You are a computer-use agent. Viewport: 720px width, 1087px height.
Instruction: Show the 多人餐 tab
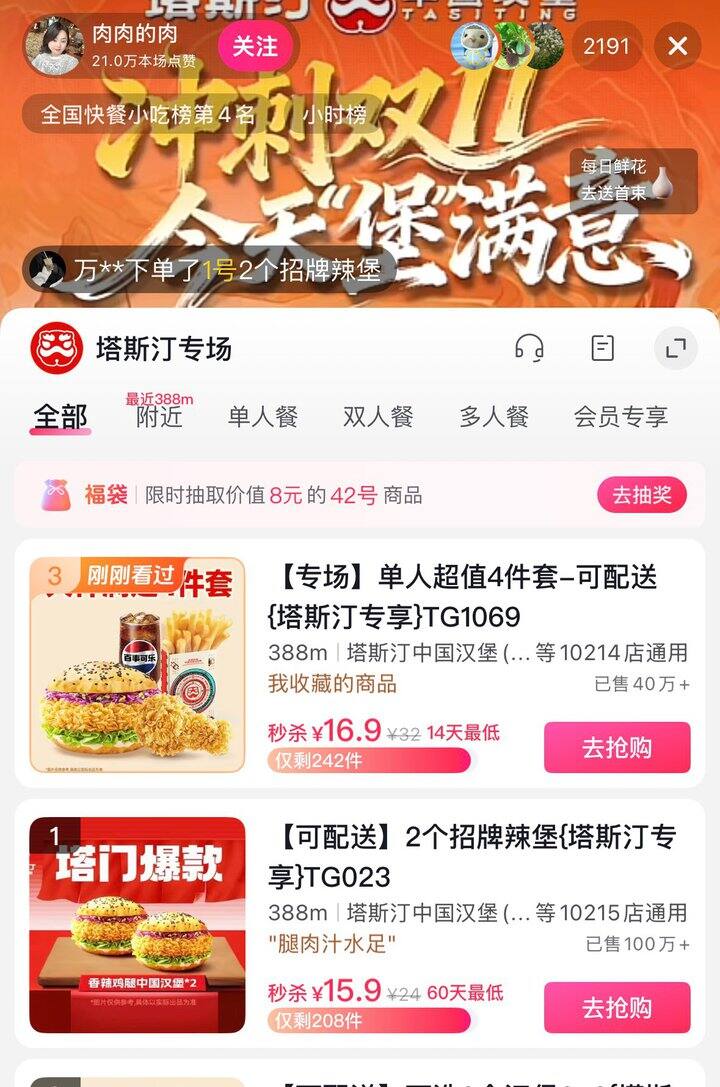[494, 417]
